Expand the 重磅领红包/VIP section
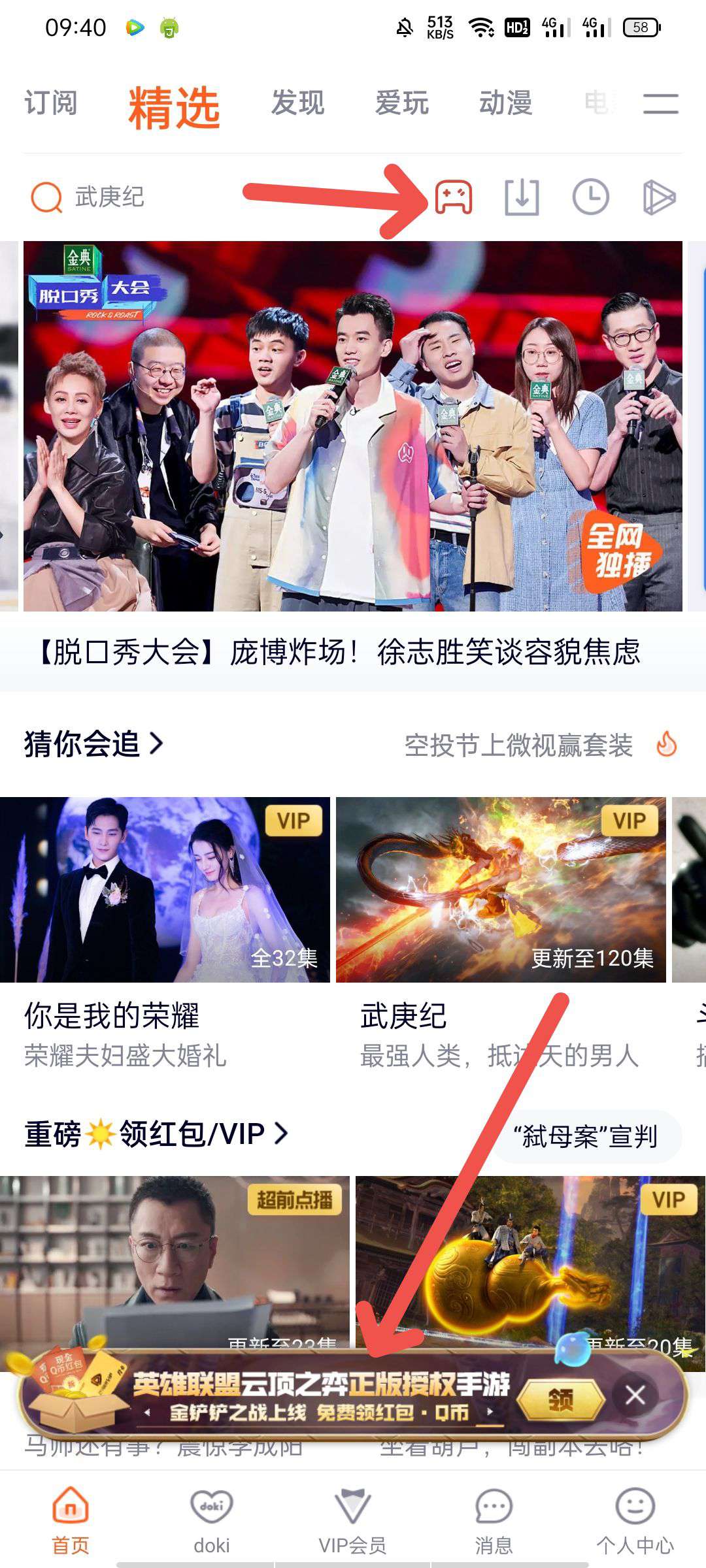 click(150, 1132)
